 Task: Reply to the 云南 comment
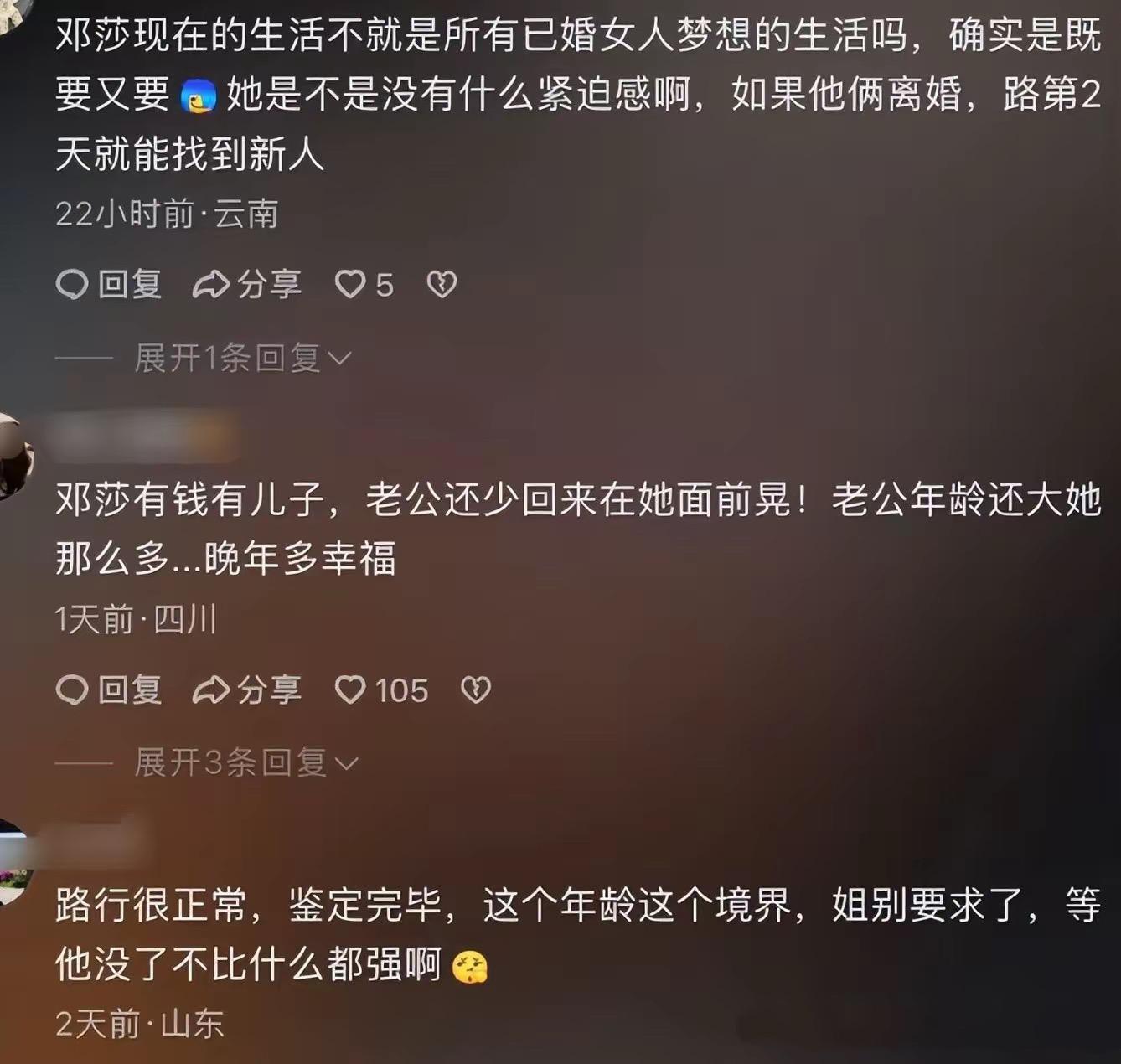109,285
